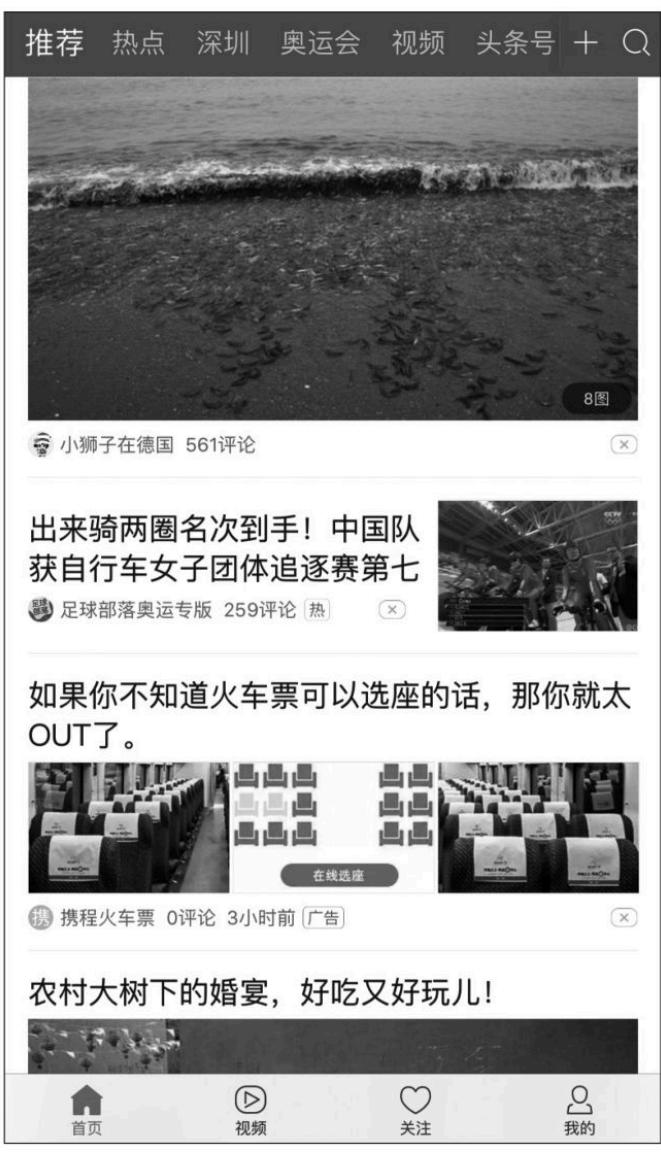Image resolution: width=661 pixels, height=1156 pixels.
Task: Open the 奥运会 channel tab
Action: pos(320,43)
